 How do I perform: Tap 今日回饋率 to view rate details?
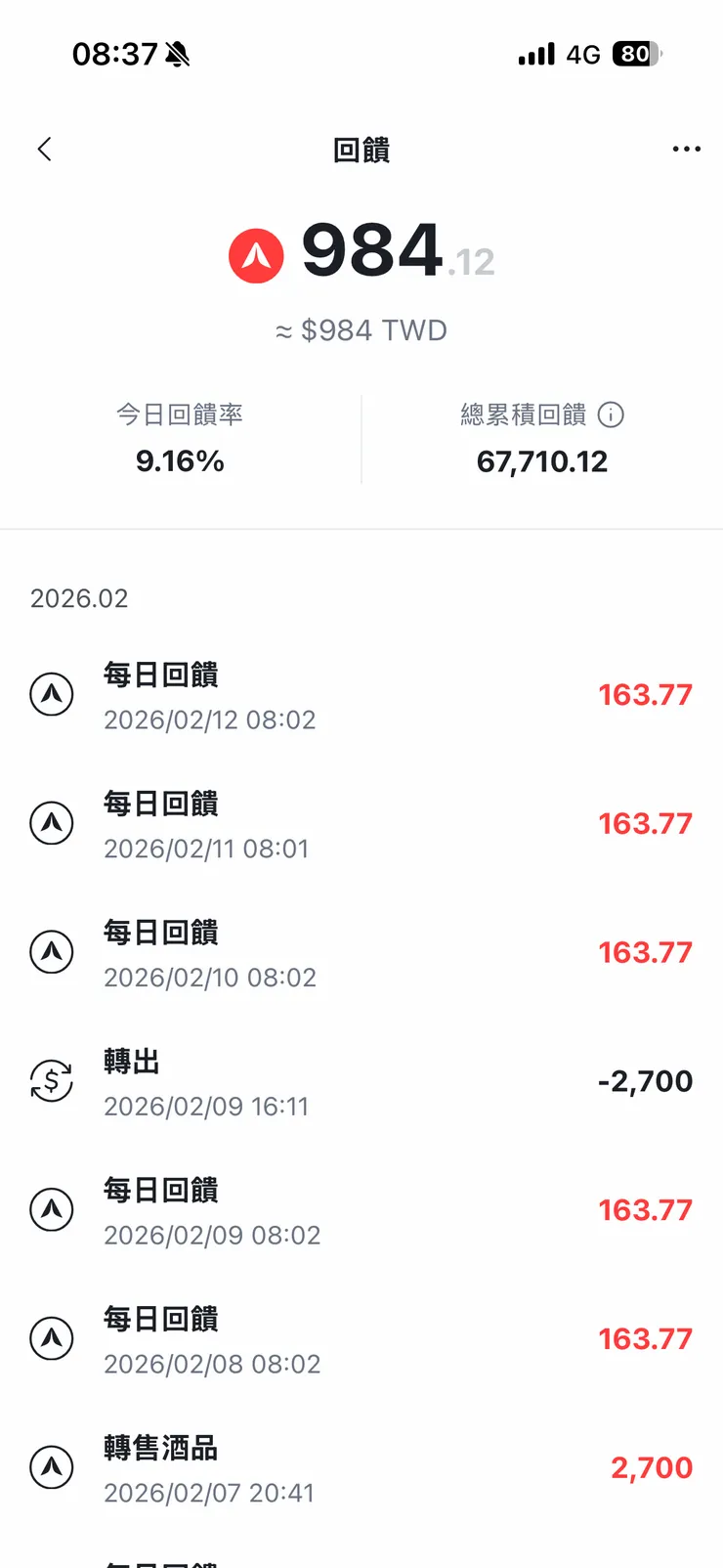pos(179,414)
